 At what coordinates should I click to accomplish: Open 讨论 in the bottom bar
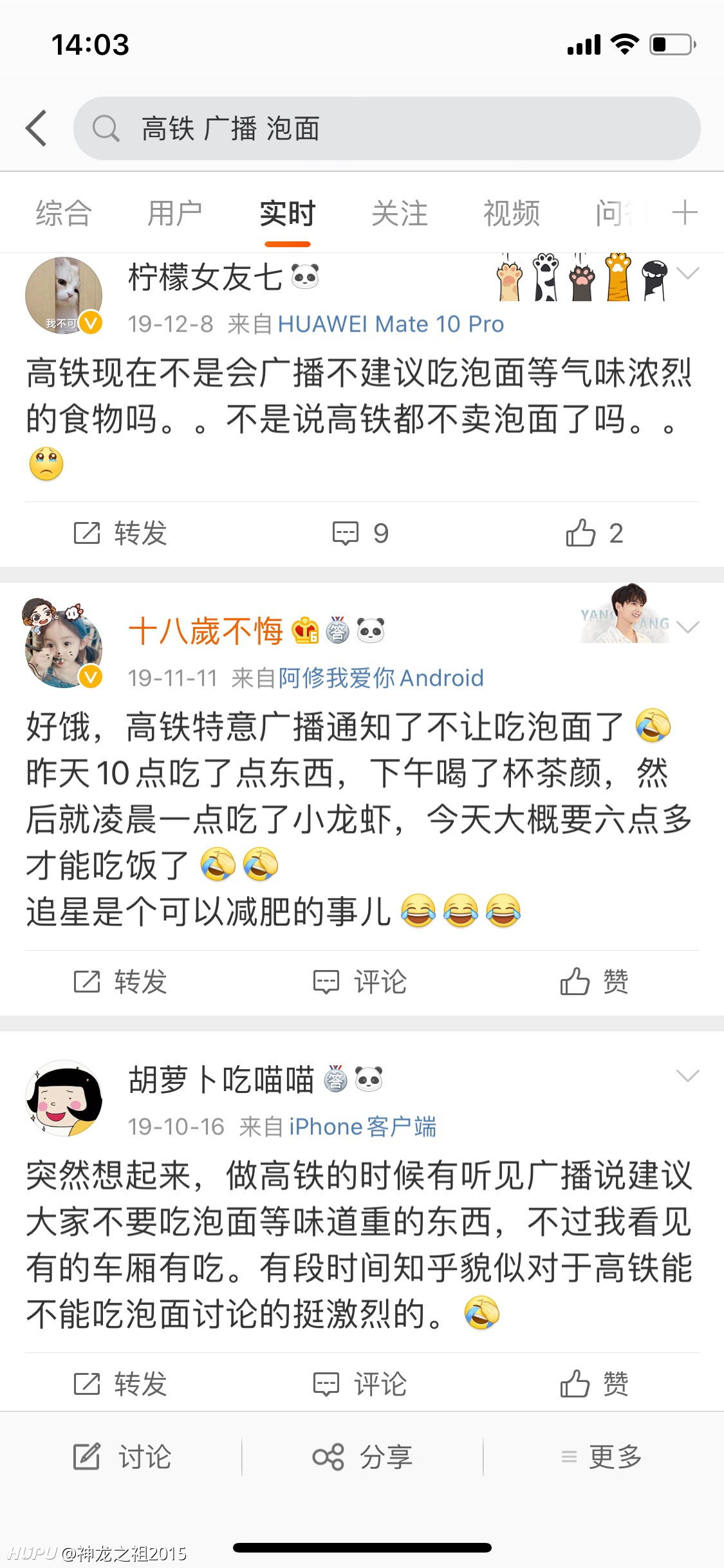point(122,1457)
